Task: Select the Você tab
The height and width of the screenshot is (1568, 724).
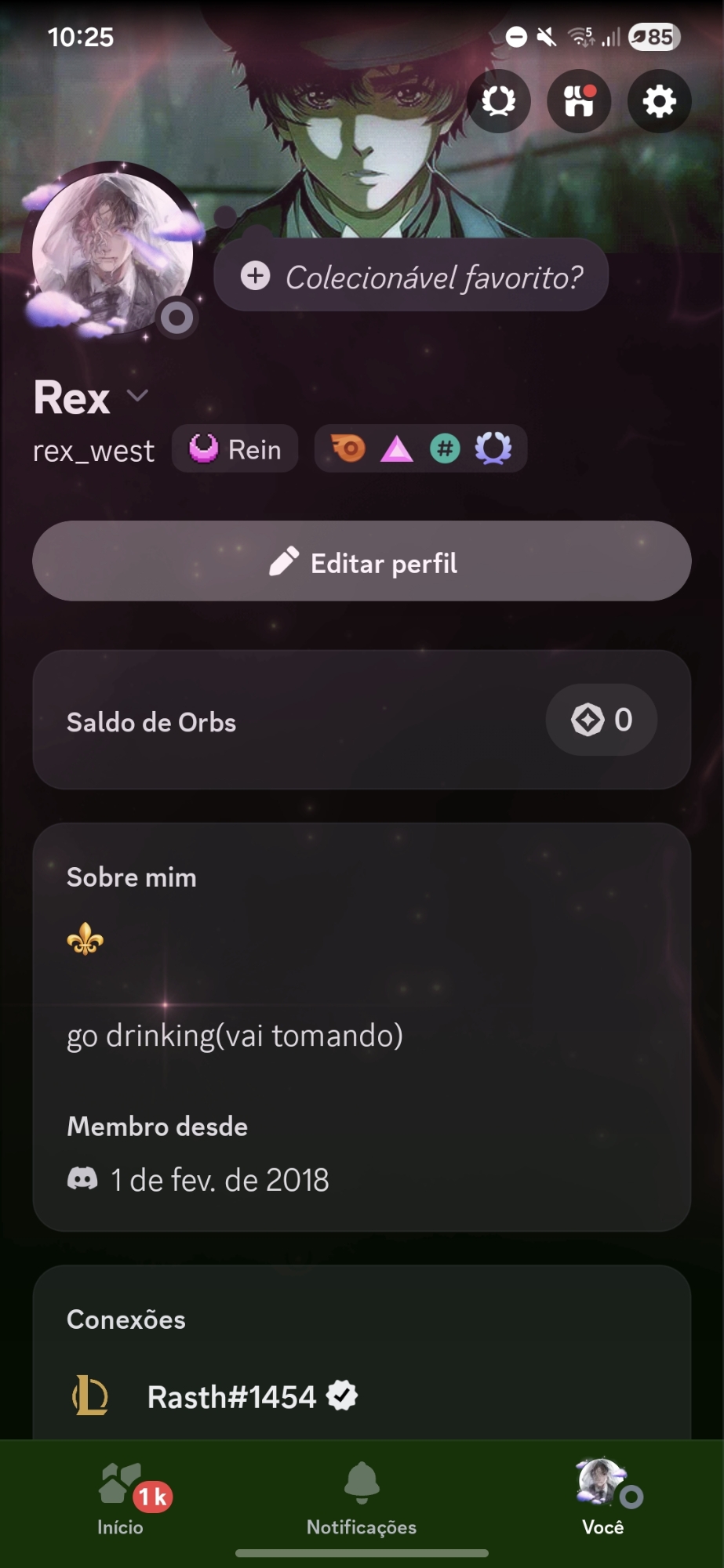Action: [602, 1497]
